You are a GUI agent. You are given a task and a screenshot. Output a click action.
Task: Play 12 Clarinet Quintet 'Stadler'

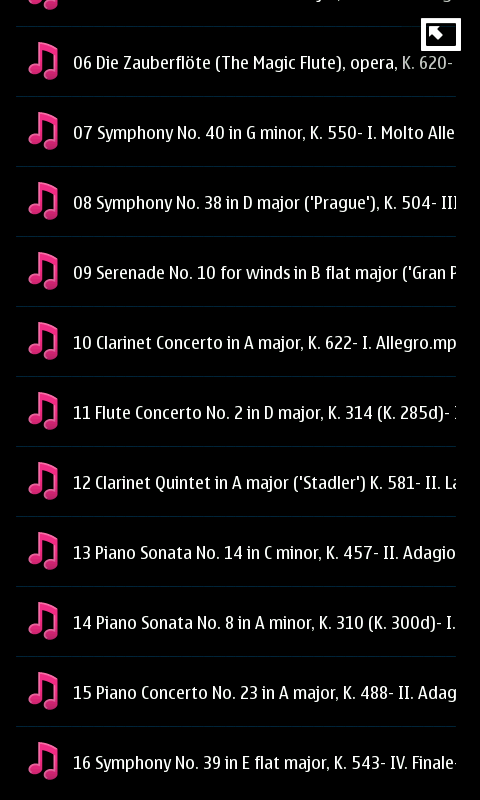coord(236,481)
